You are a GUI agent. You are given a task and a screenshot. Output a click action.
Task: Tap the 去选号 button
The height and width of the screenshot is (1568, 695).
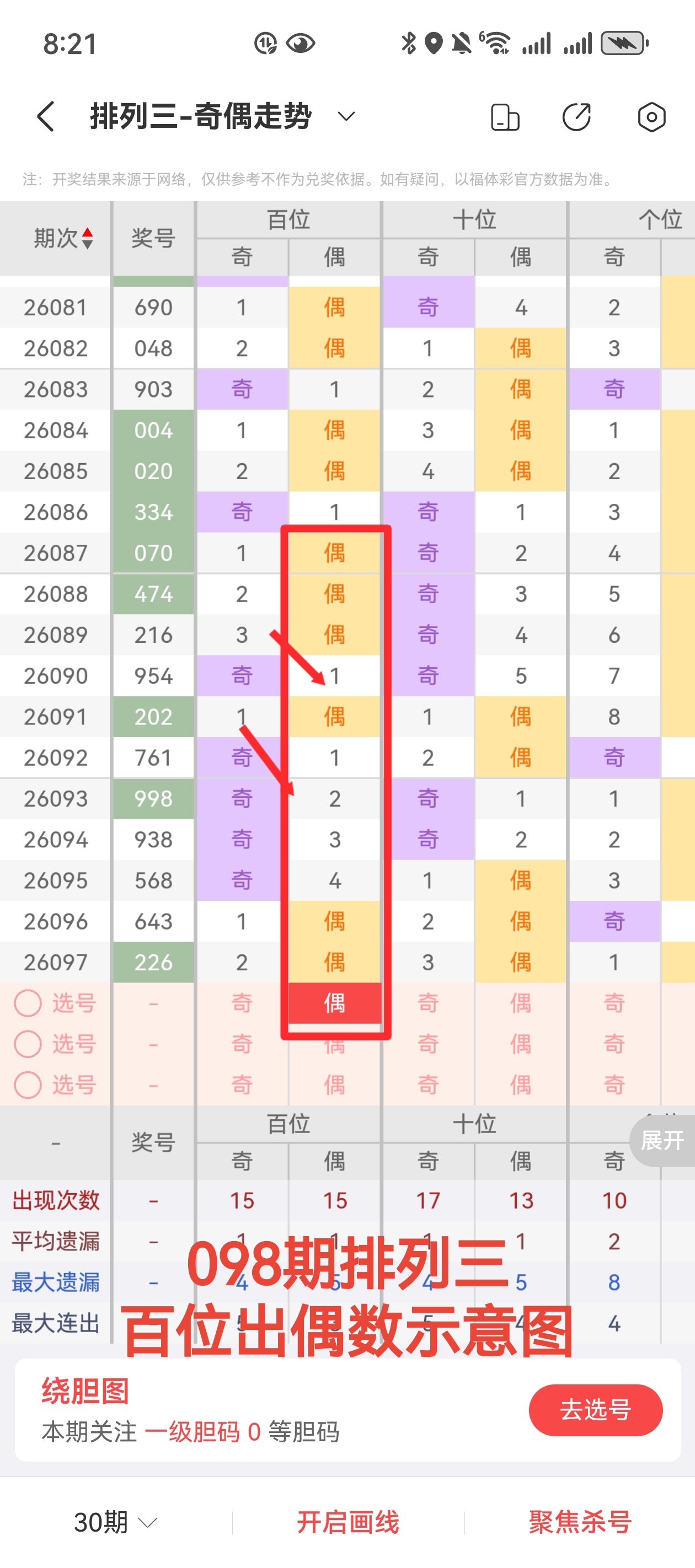(x=595, y=1410)
